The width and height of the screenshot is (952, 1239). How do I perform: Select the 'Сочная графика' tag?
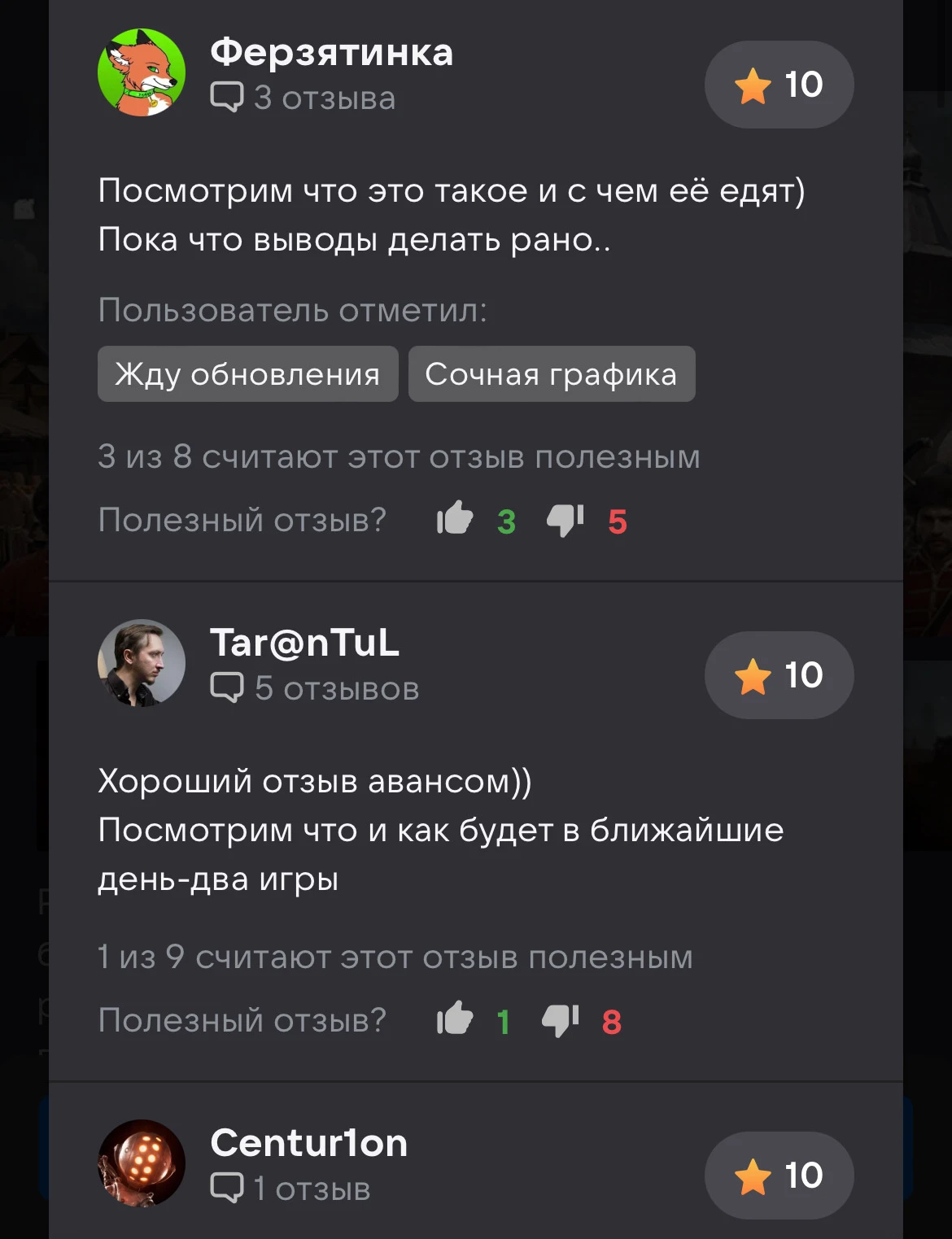coord(551,374)
